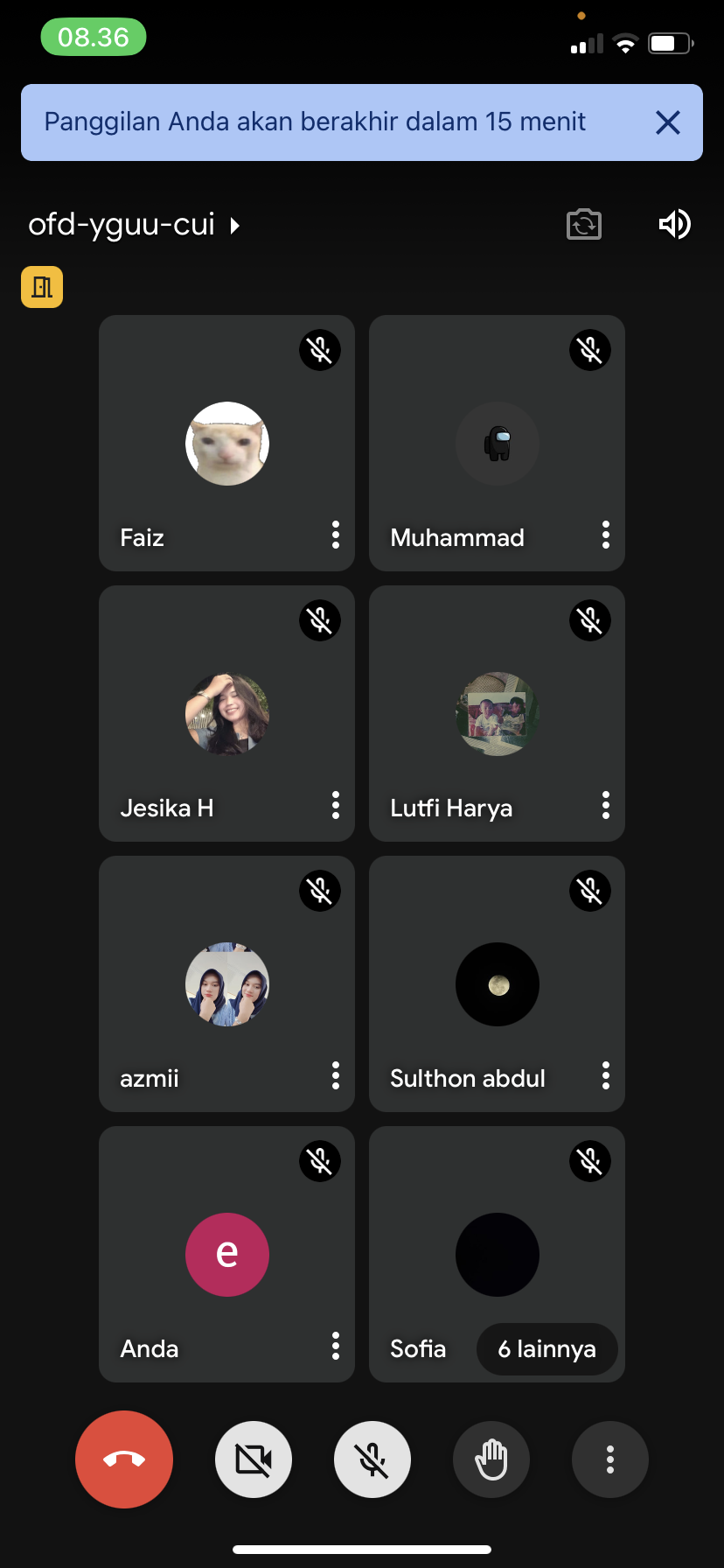Open options menu for Muhammad
The height and width of the screenshot is (1568, 724).
point(606,535)
